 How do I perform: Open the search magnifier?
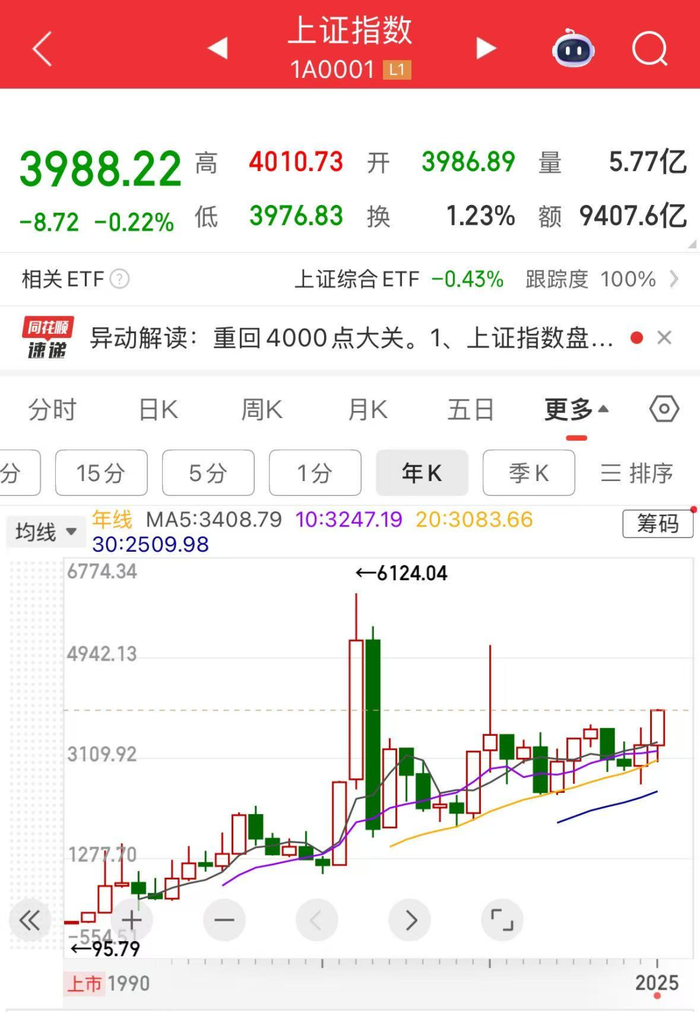coord(650,47)
